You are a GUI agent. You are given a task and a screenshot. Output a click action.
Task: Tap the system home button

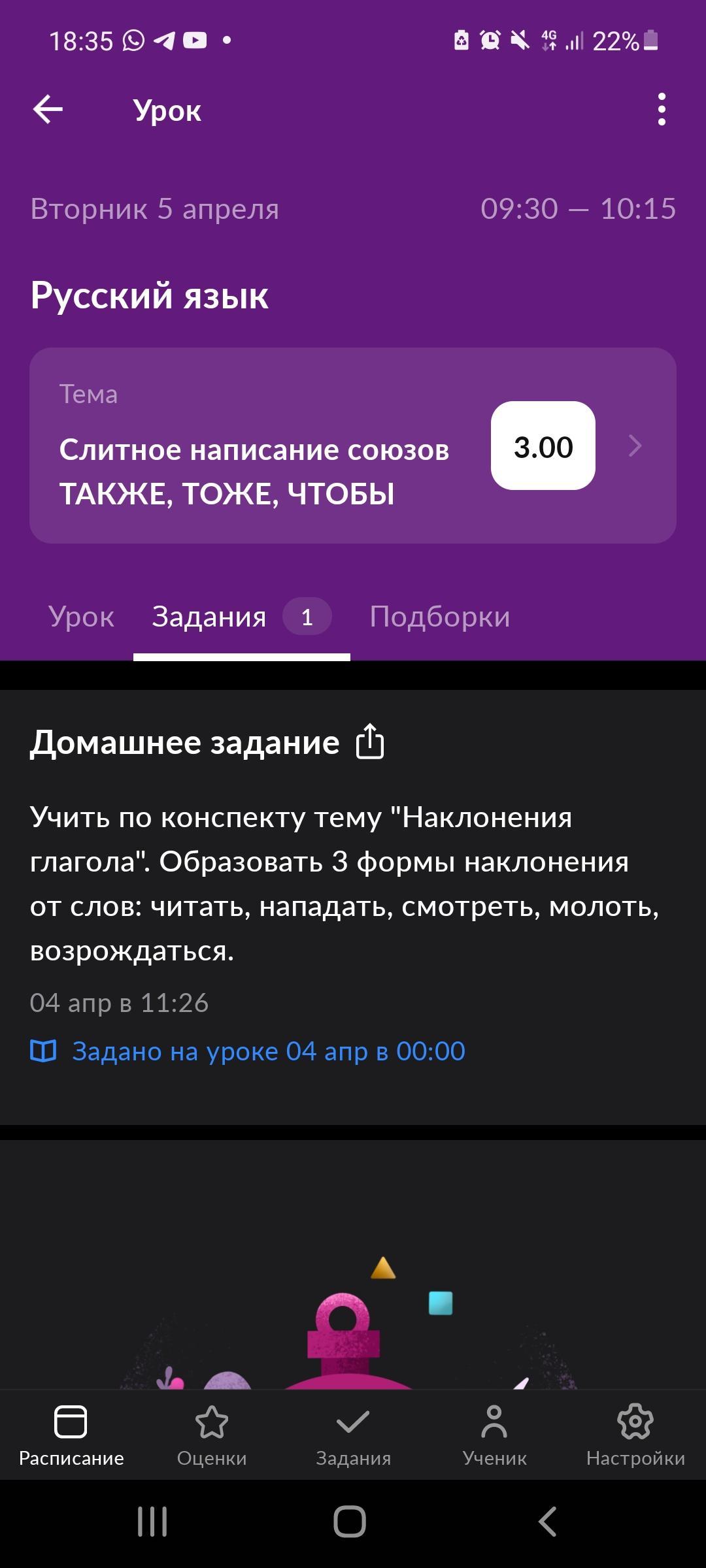[350, 1522]
